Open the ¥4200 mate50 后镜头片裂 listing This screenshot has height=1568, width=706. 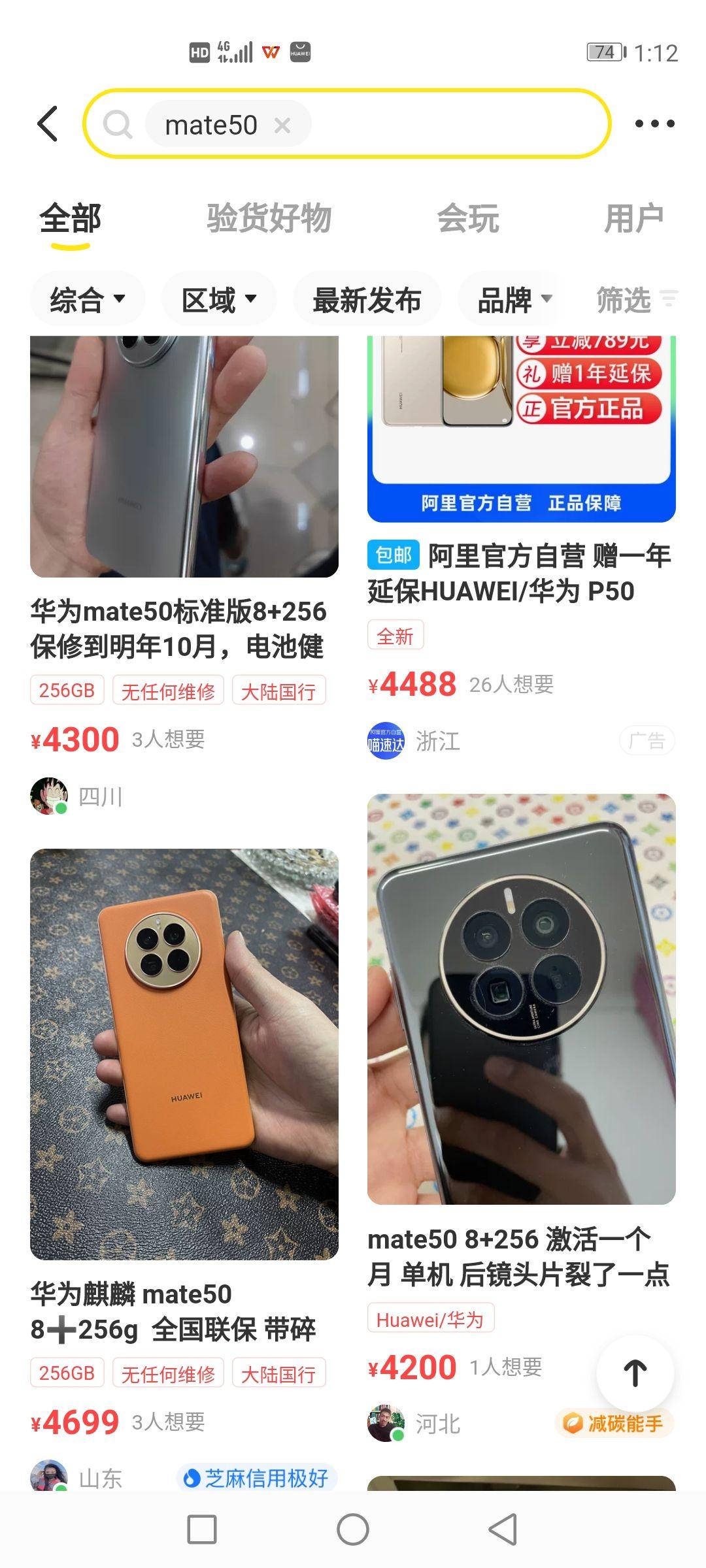click(521, 998)
